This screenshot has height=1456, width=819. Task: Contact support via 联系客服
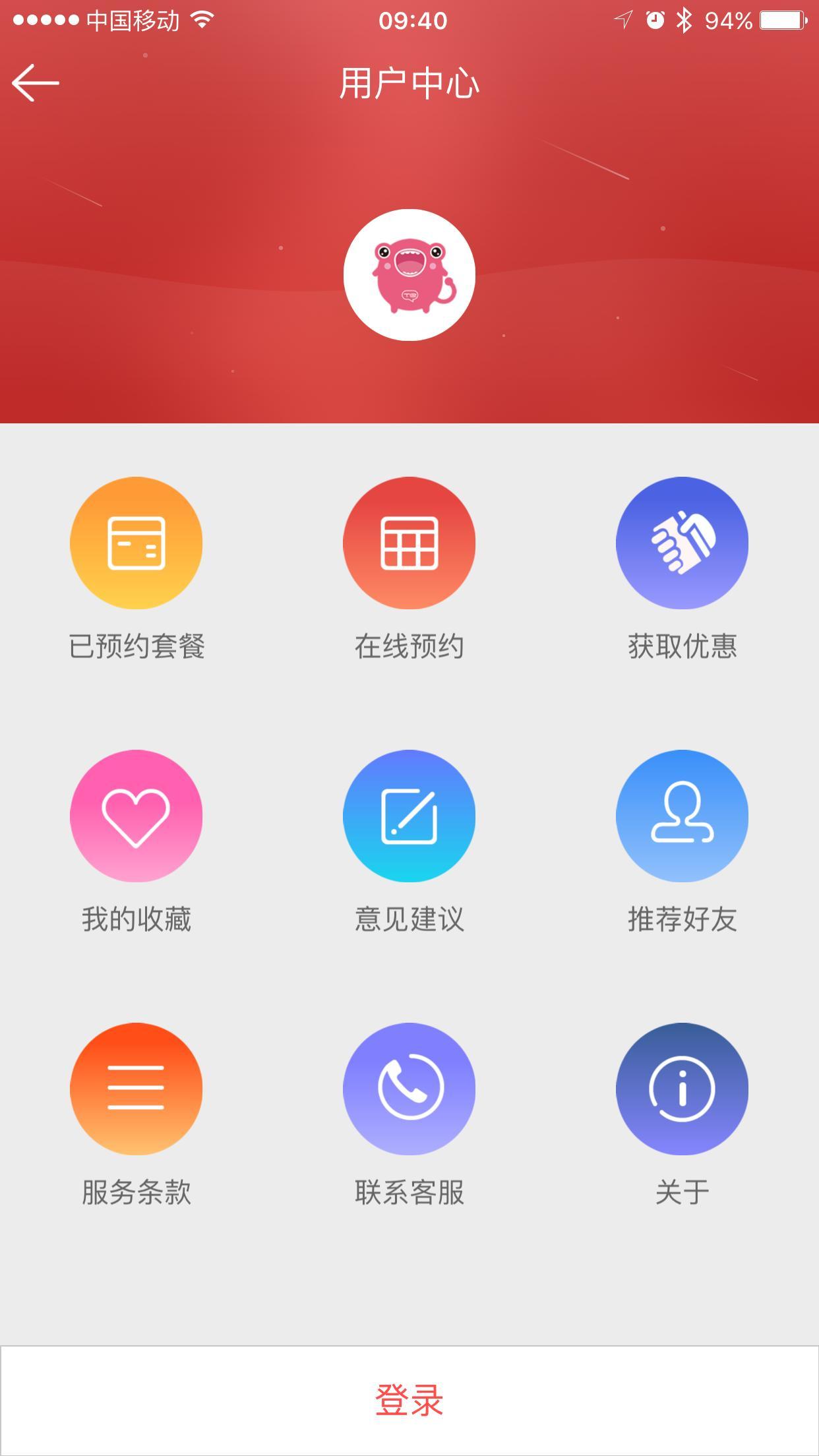tap(409, 1089)
